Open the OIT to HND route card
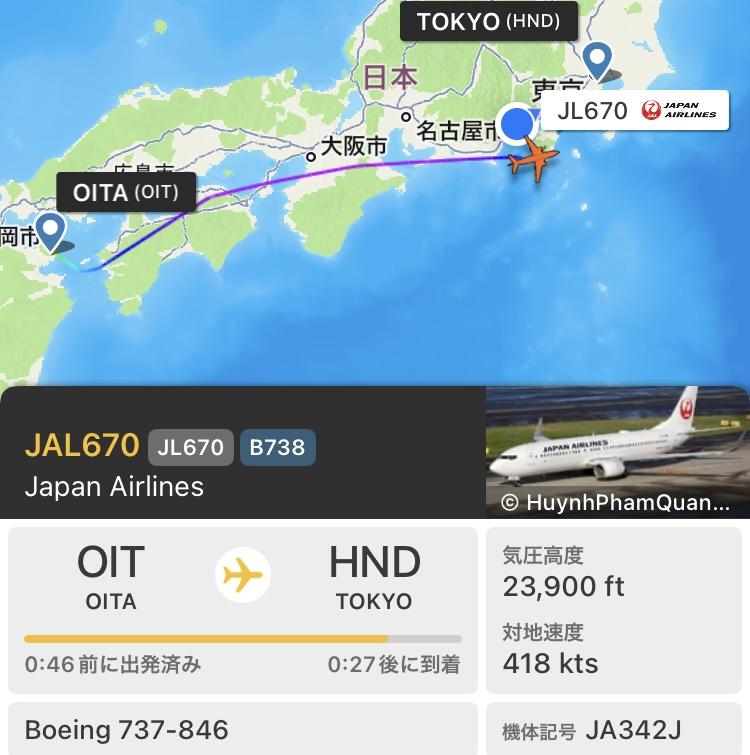The height and width of the screenshot is (755, 750). tap(242, 606)
